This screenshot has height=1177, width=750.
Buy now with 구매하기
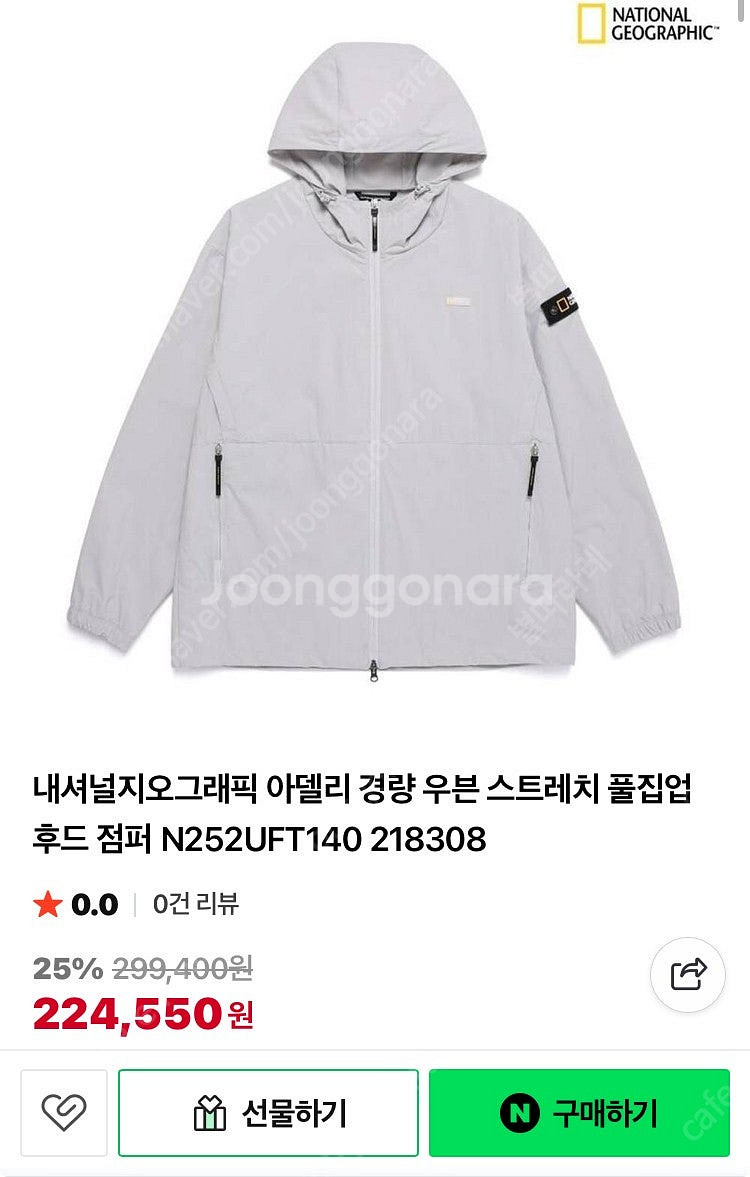point(579,1112)
